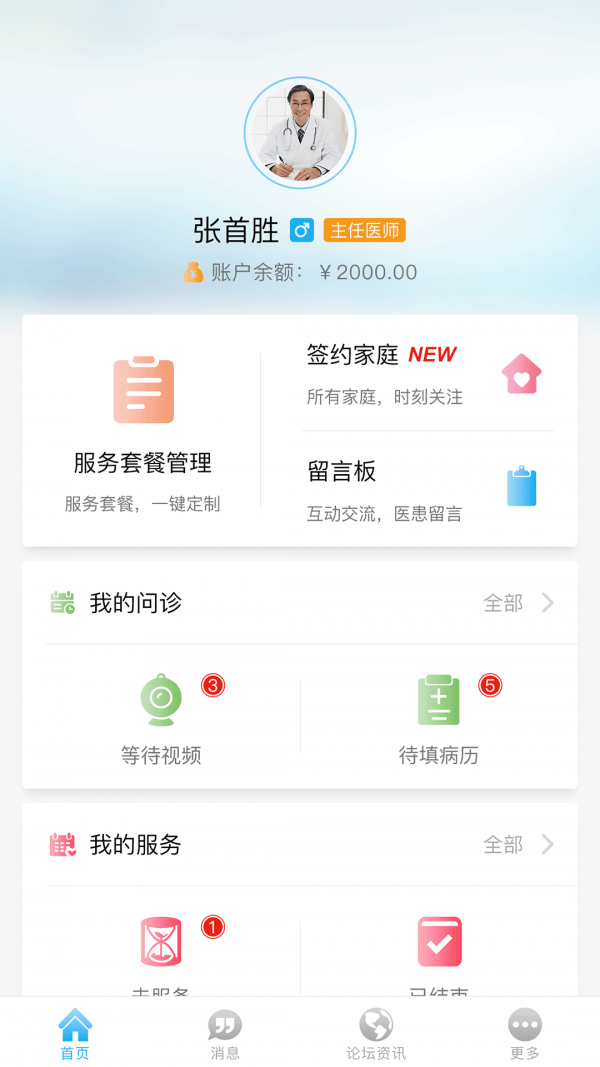Open the doctor's profile avatar
The width and height of the screenshot is (600, 1067).
pyautogui.click(x=300, y=134)
